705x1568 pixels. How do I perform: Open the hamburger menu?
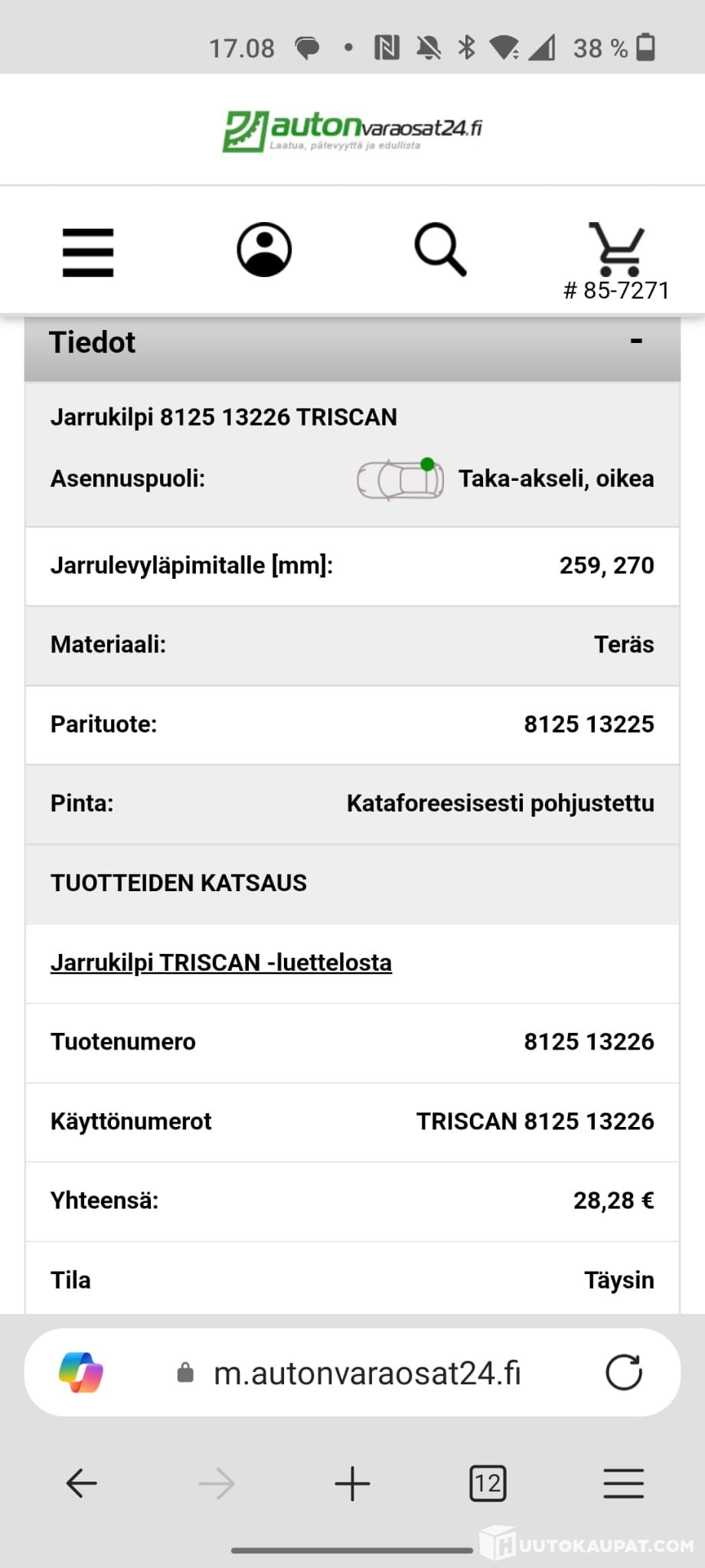tap(88, 252)
